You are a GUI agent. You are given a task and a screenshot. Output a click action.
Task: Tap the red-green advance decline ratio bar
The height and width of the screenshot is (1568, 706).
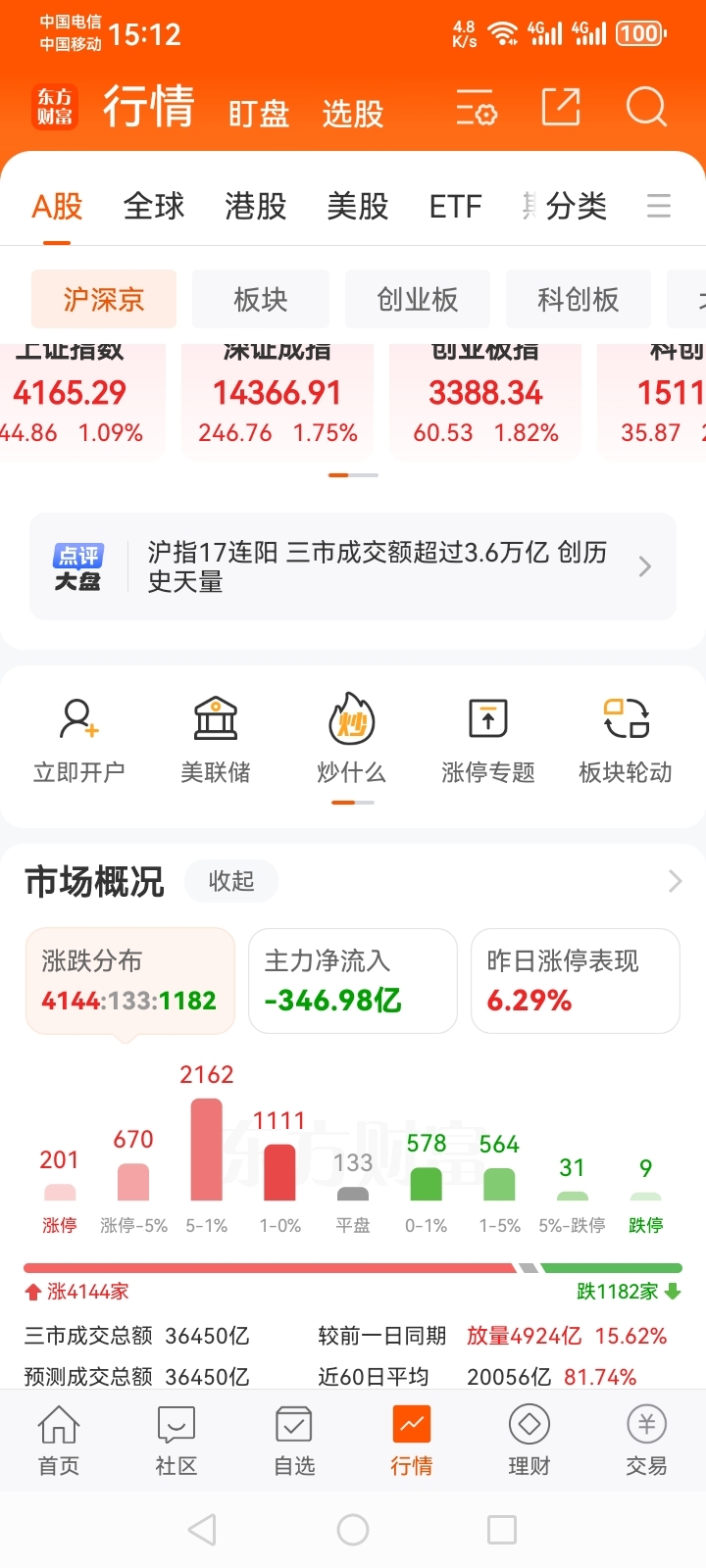pos(353,1266)
